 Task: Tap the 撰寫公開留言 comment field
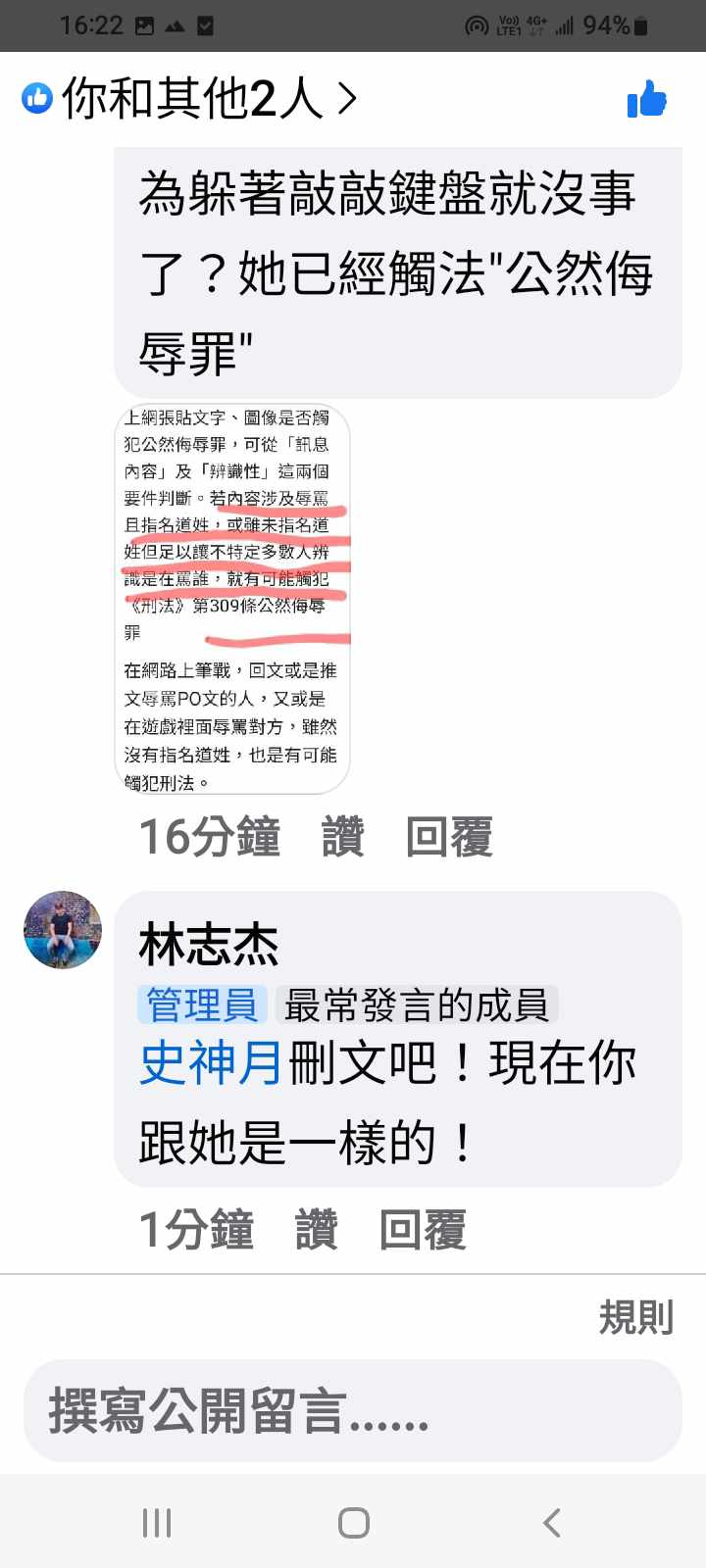pyautogui.click(x=353, y=1411)
